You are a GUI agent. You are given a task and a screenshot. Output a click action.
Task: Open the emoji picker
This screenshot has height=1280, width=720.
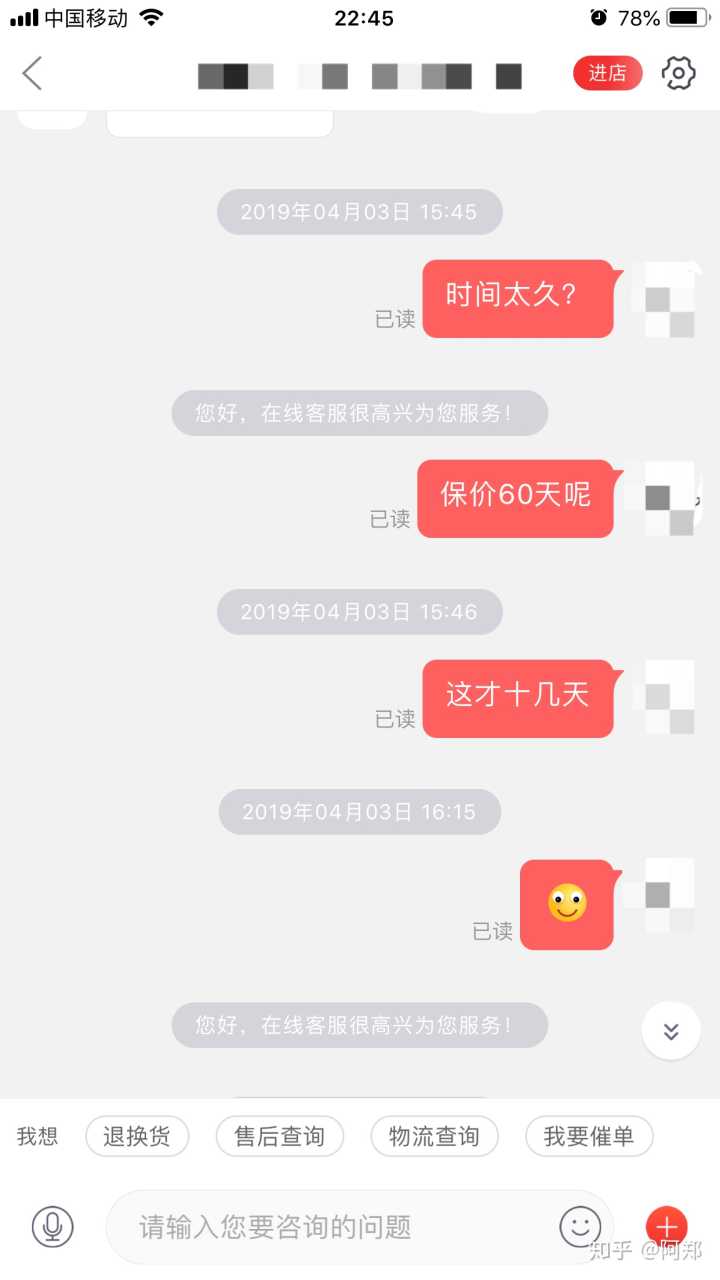click(580, 1226)
